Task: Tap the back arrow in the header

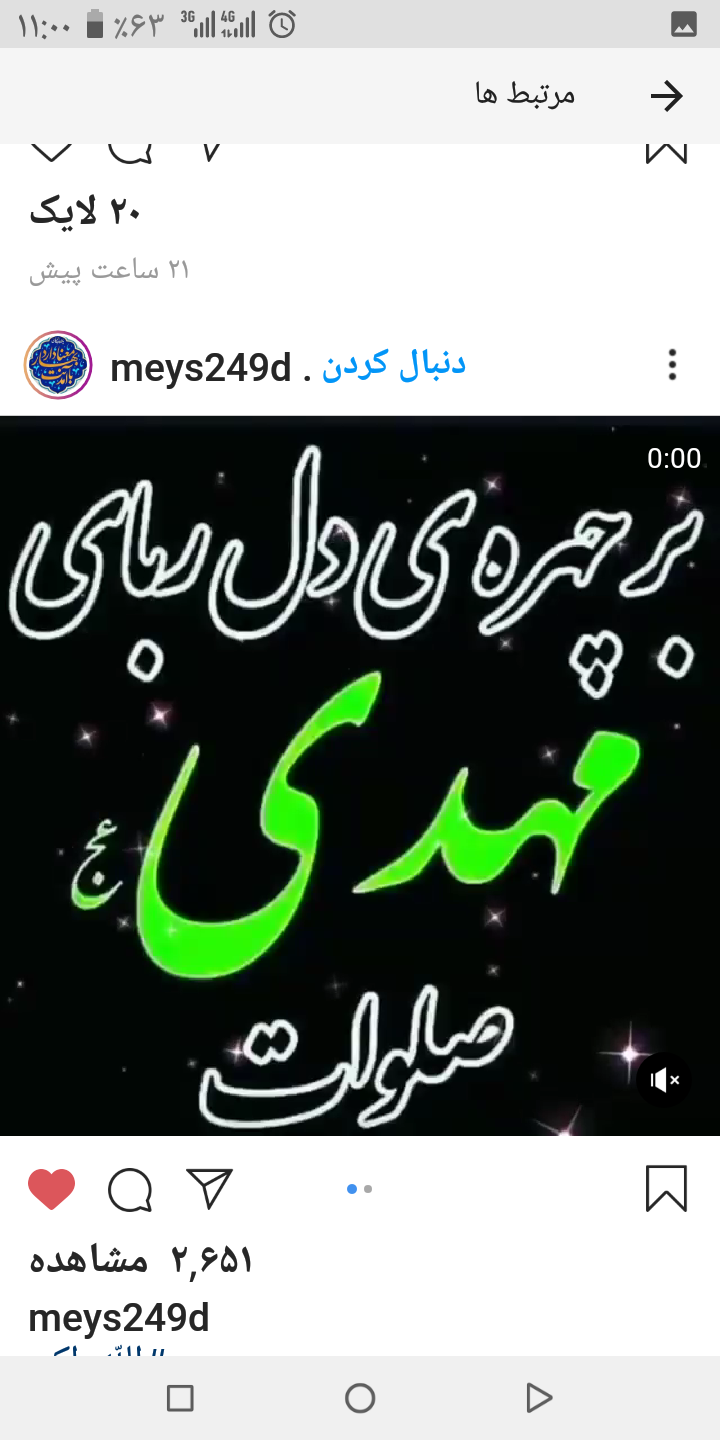Action: click(666, 96)
